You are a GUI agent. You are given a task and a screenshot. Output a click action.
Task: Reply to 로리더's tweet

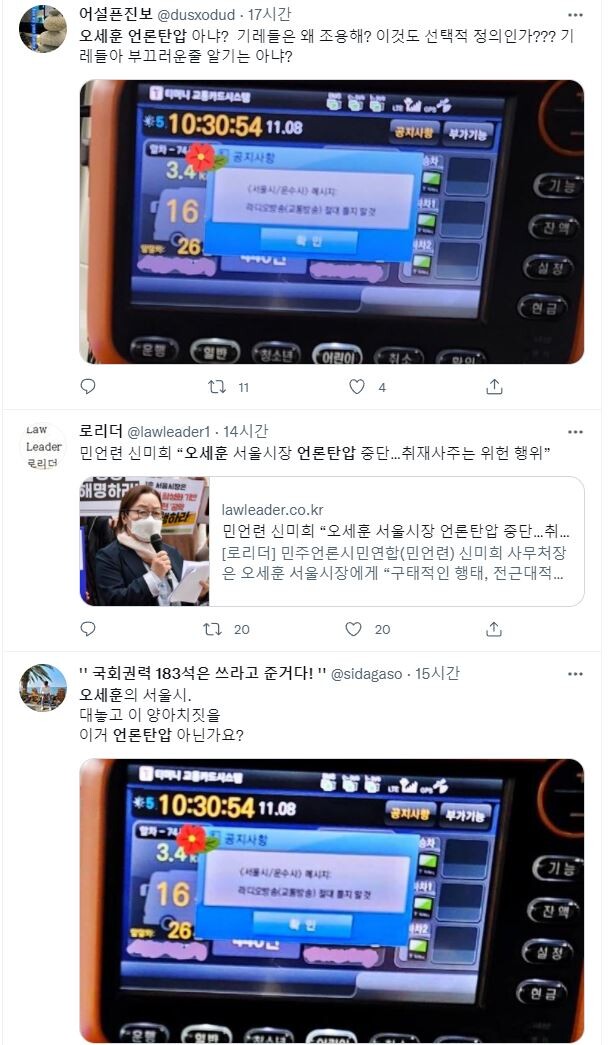click(x=88, y=629)
